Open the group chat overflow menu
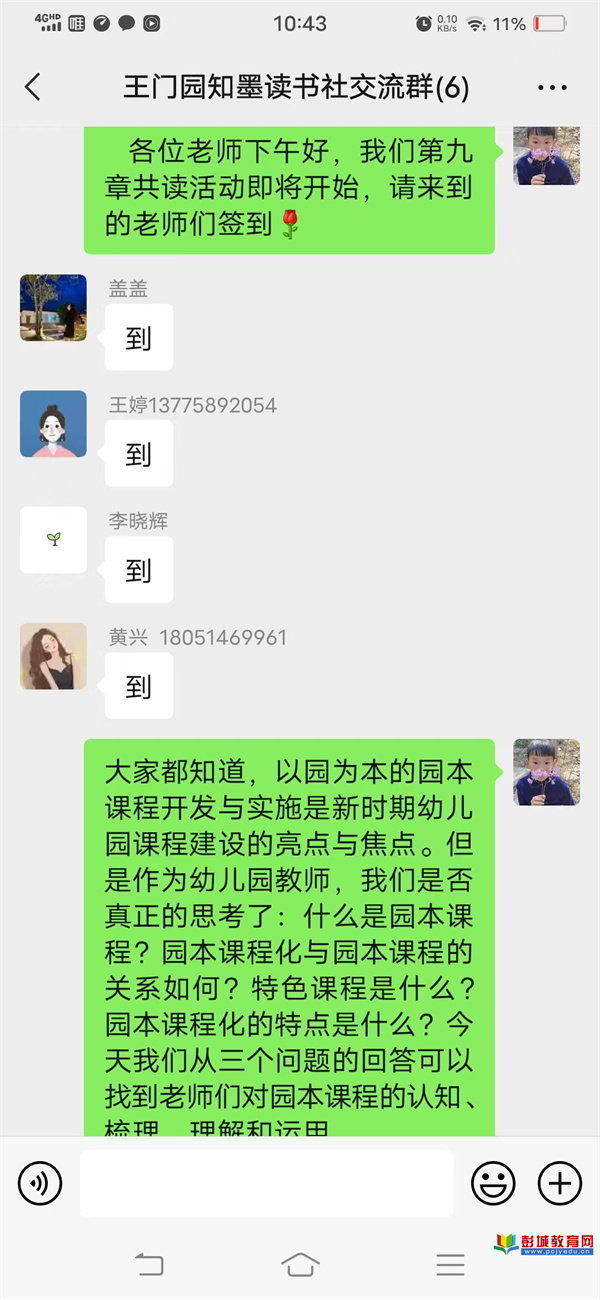The width and height of the screenshot is (600, 1300). click(552, 88)
